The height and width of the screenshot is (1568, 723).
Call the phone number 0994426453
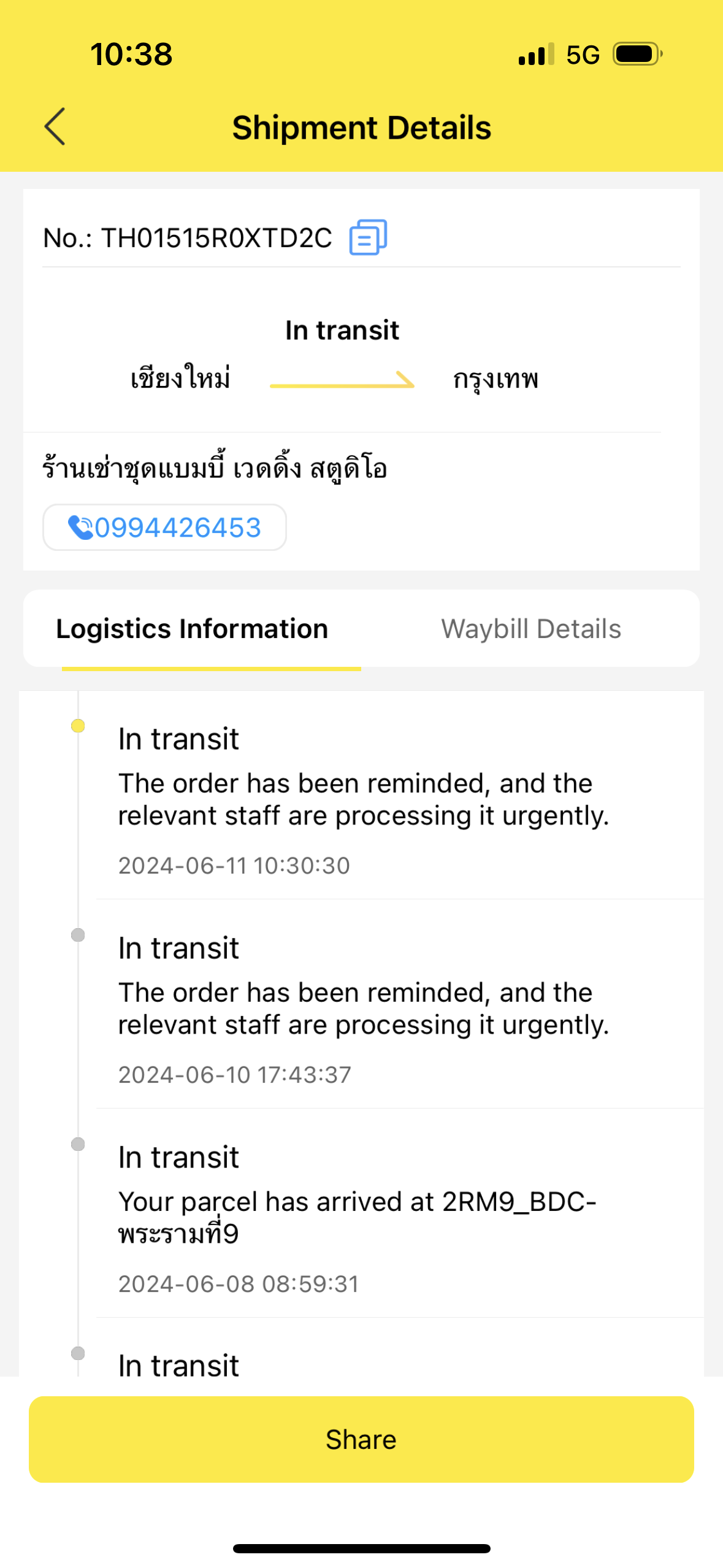[164, 528]
